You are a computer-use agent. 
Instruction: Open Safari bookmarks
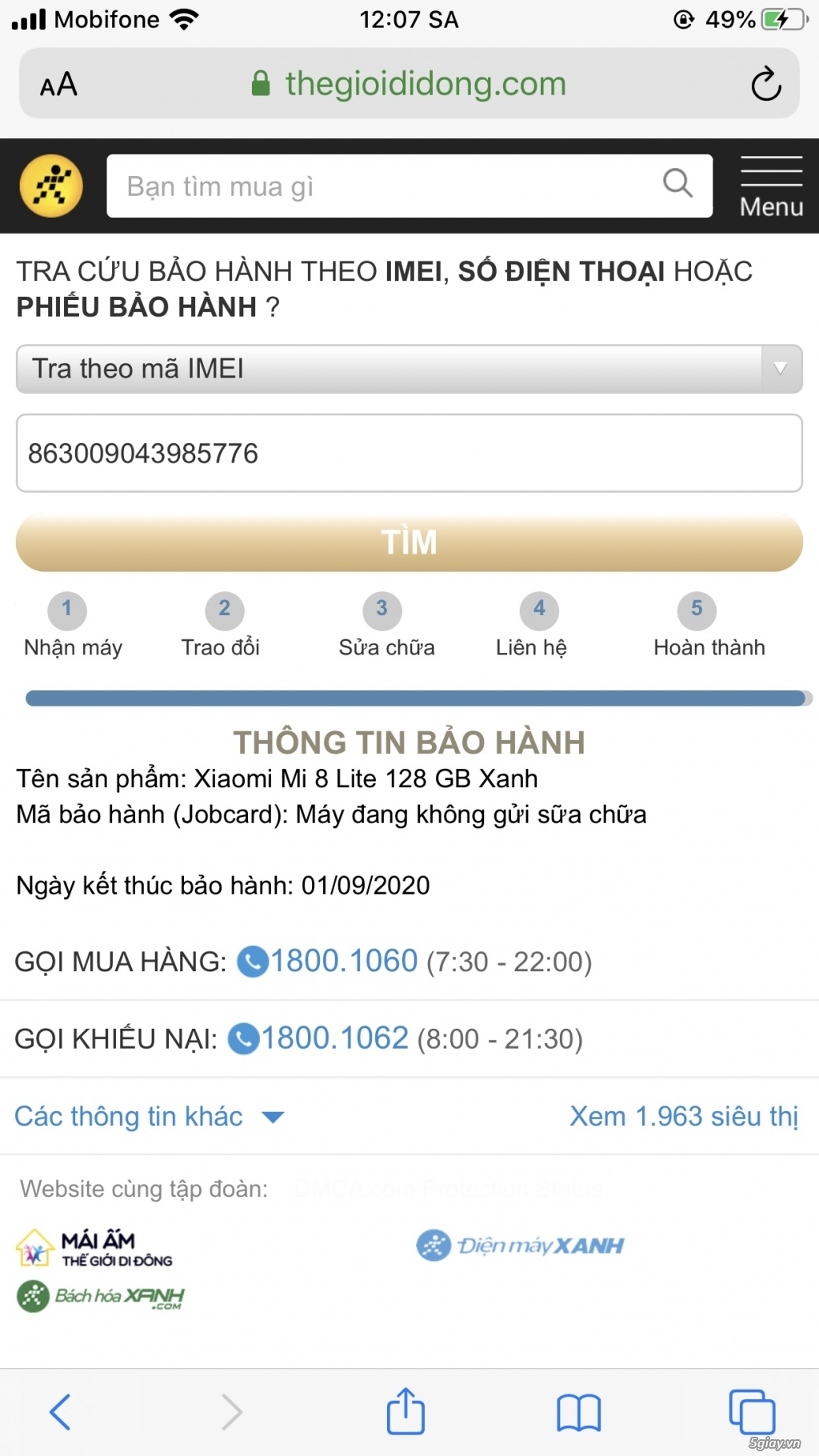578,1412
